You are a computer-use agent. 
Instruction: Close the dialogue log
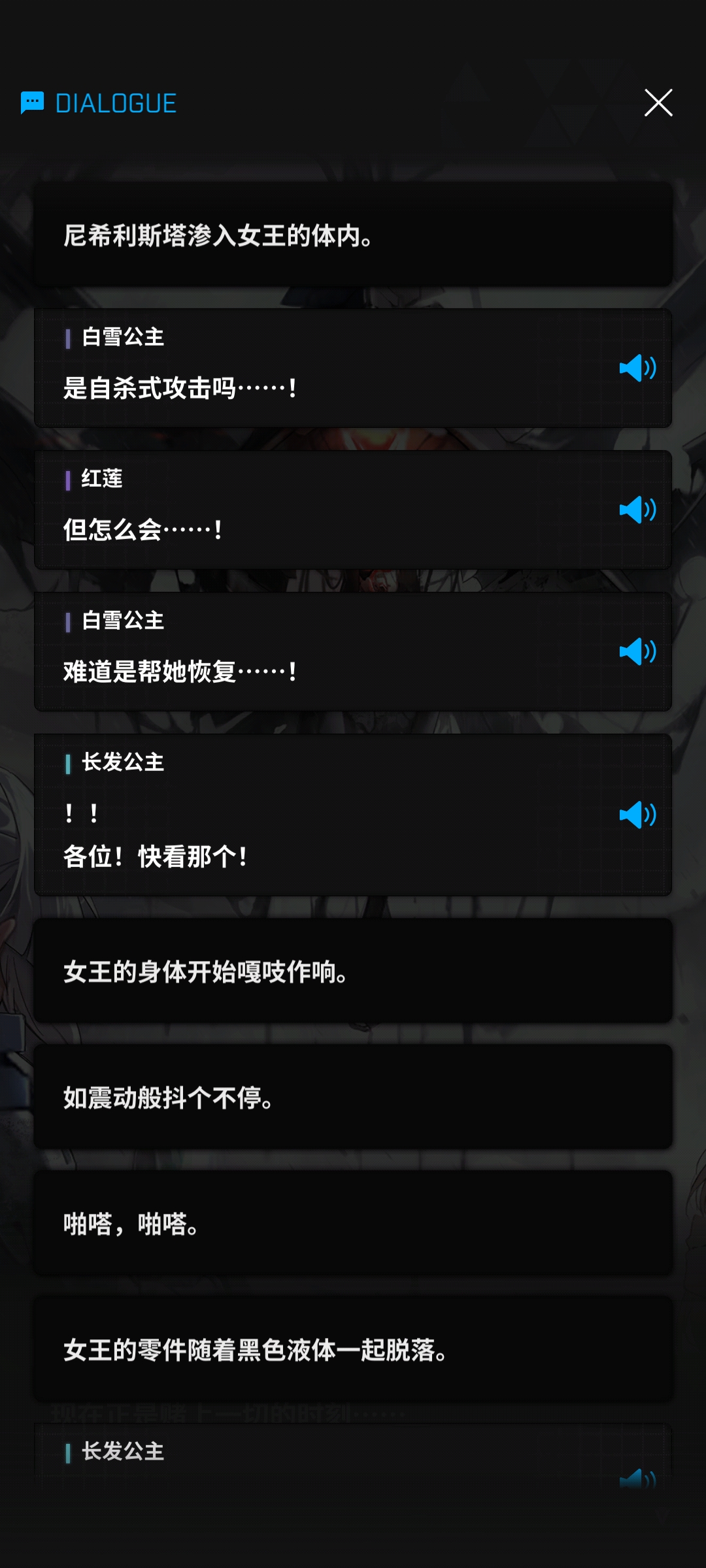click(x=658, y=103)
